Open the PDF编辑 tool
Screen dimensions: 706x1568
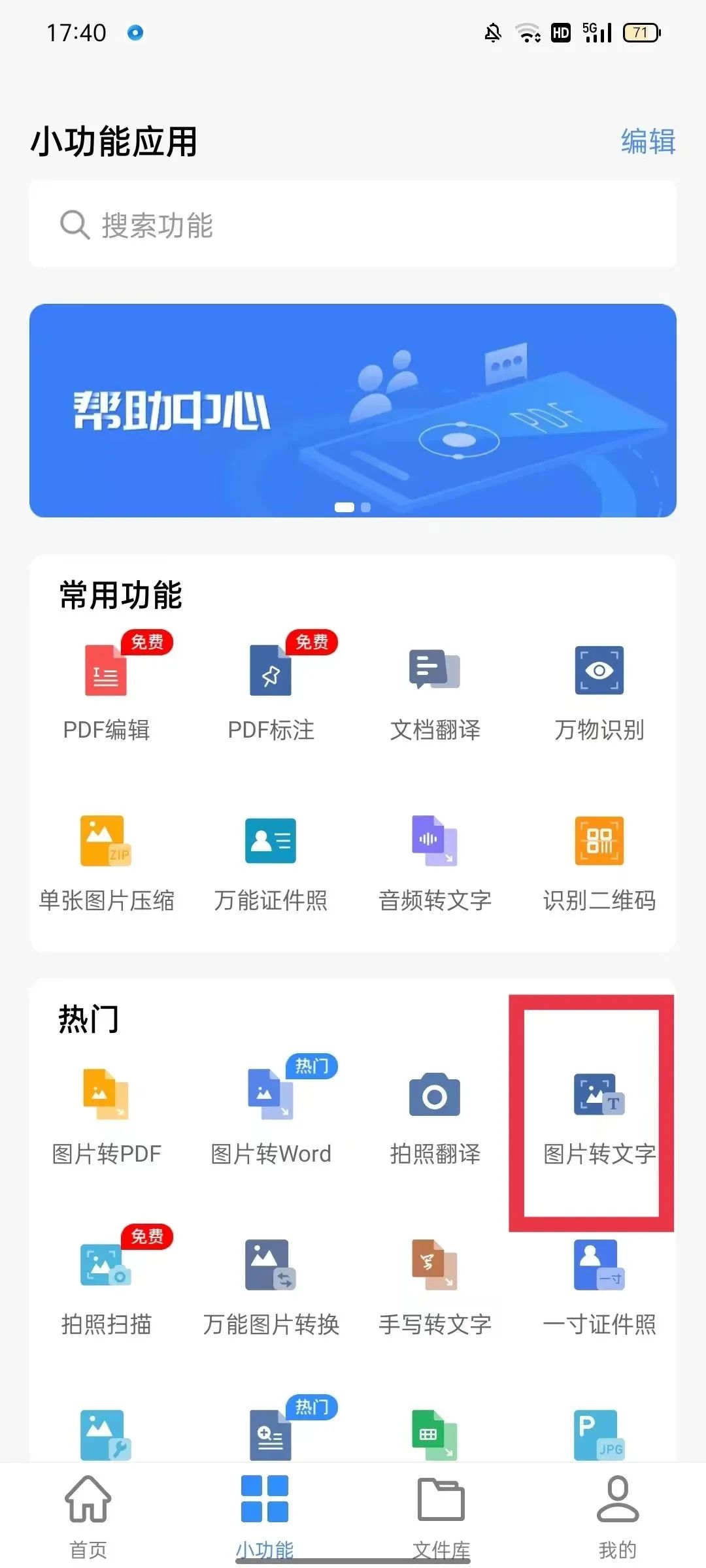point(105,689)
